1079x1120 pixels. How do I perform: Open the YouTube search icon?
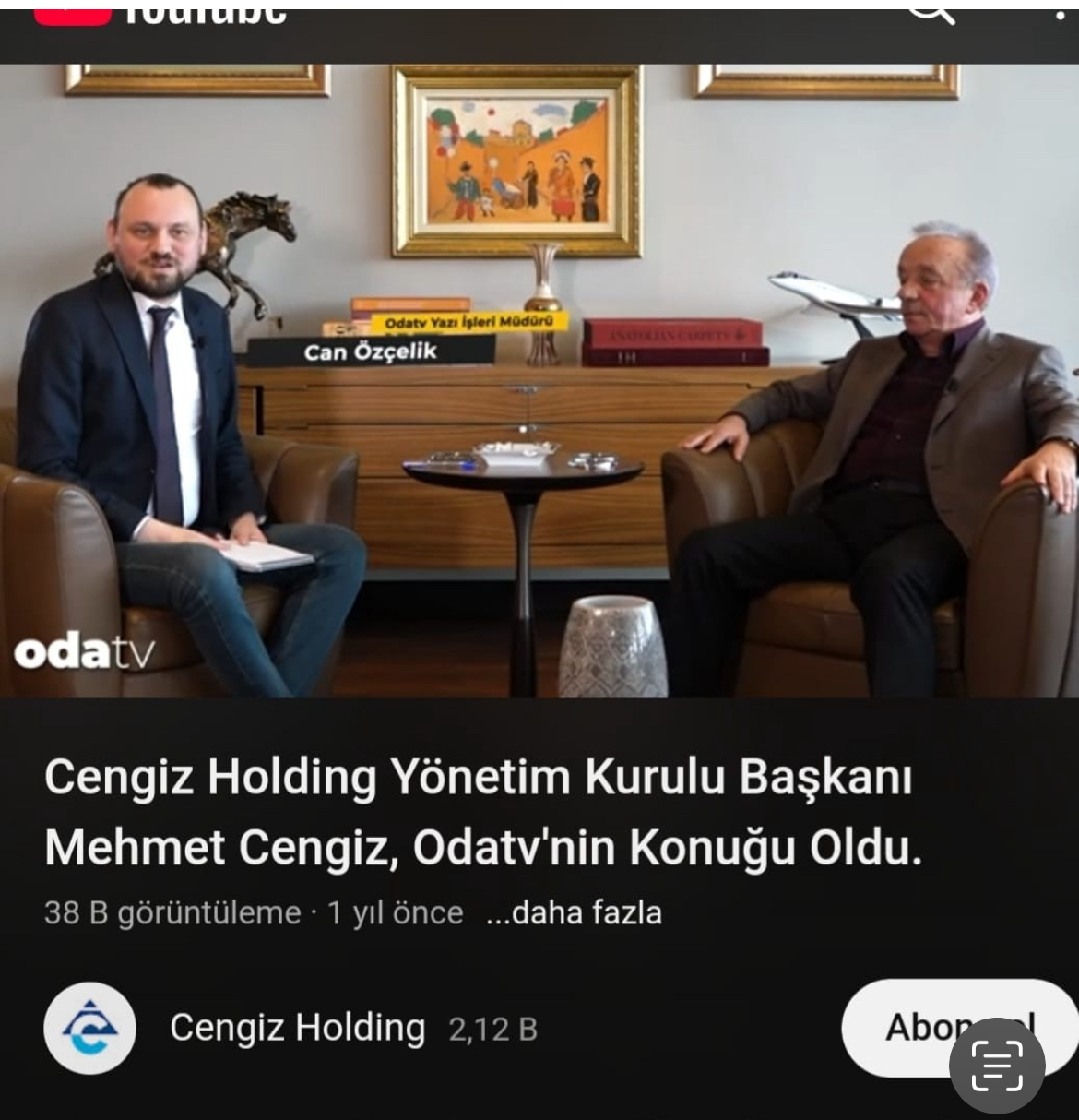[930, 11]
